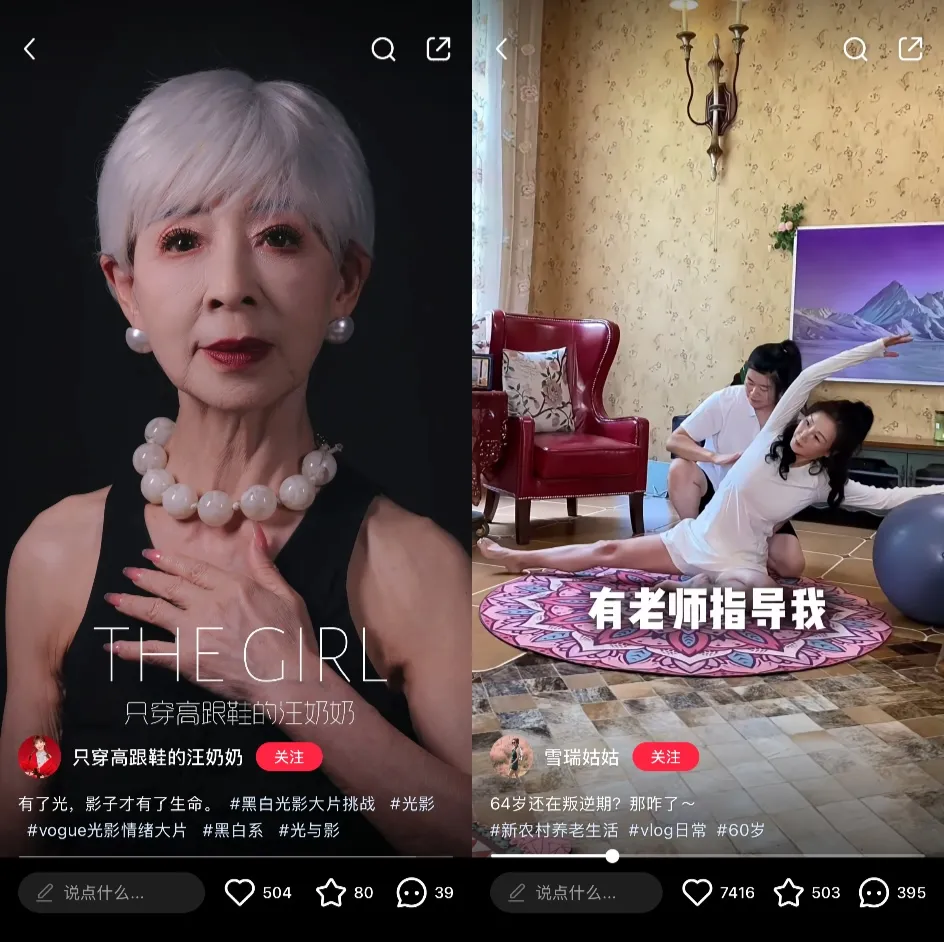Follow 雪瑞姑姑
The height and width of the screenshot is (942, 944).
click(665, 757)
